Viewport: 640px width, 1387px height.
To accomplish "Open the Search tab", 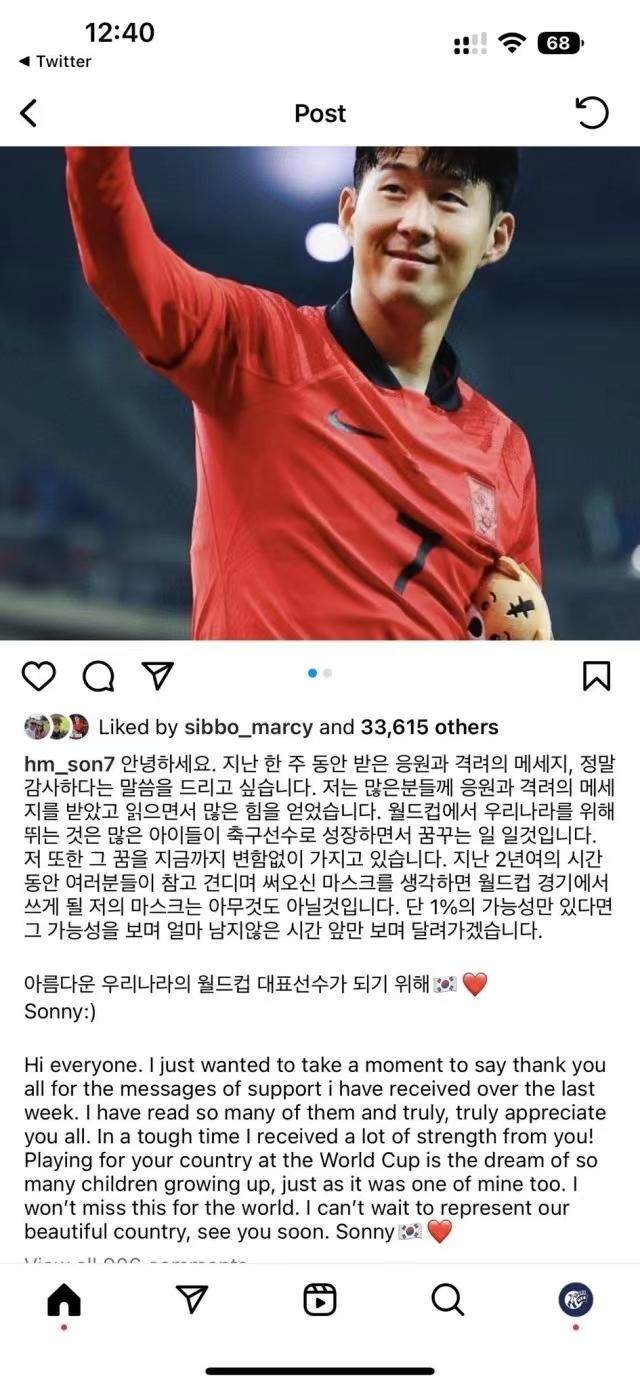I will (447, 1299).
